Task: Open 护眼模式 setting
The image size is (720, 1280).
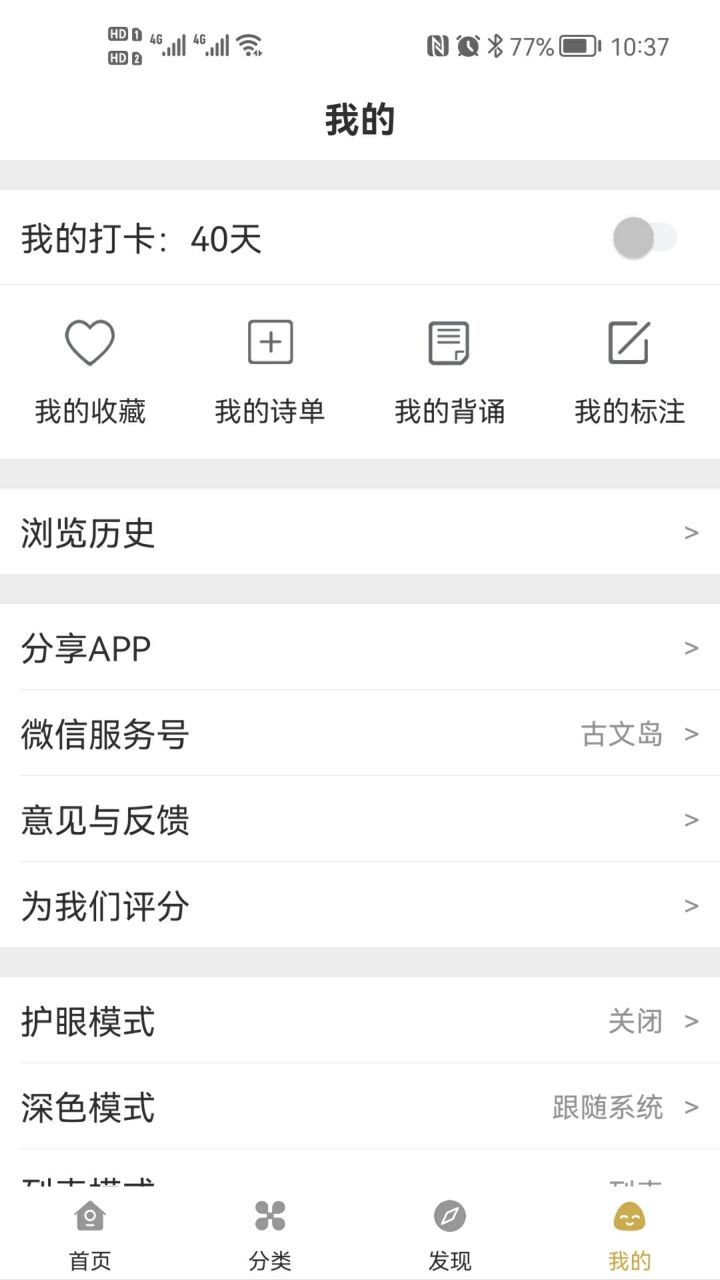Action: pos(360,1022)
